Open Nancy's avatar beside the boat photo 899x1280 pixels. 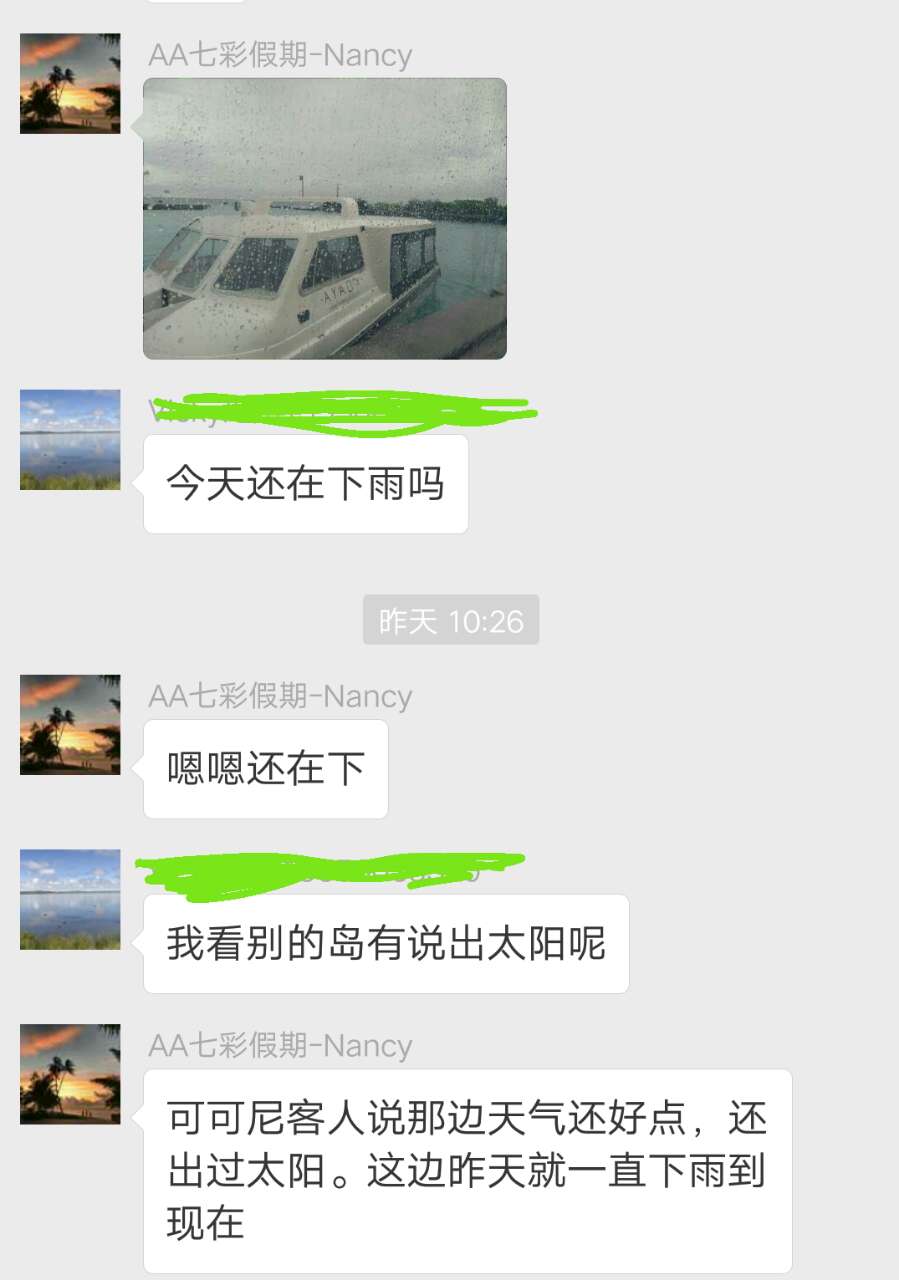70,84
